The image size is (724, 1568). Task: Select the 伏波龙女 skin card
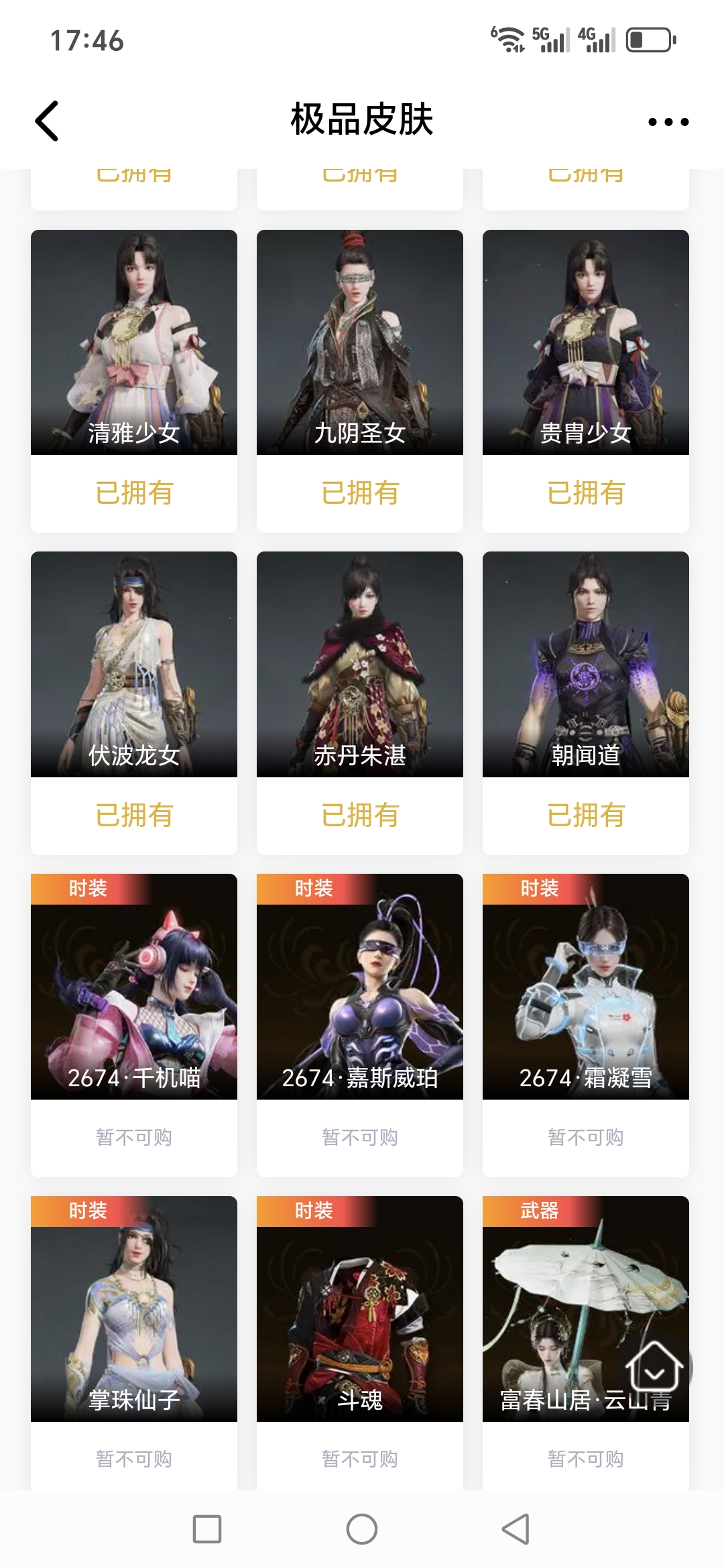(134, 664)
